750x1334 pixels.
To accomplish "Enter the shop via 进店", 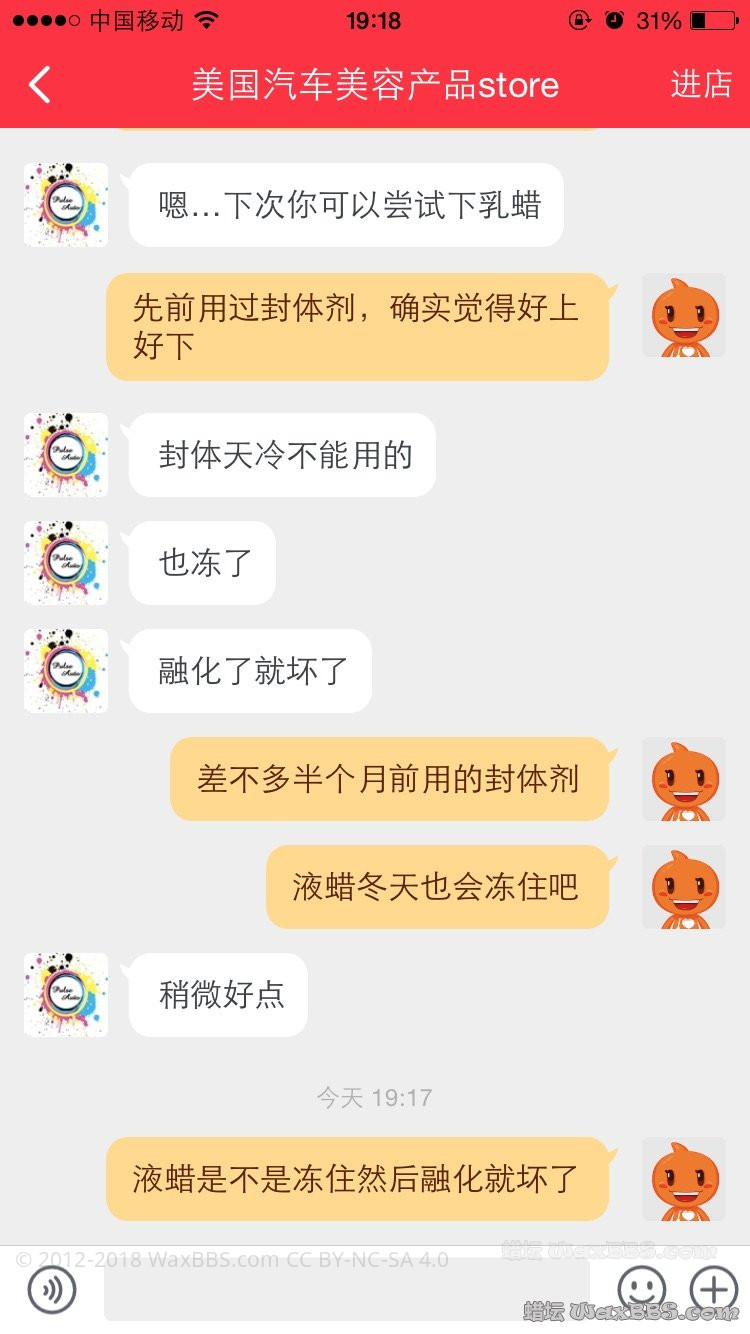I will pos(701,85).
